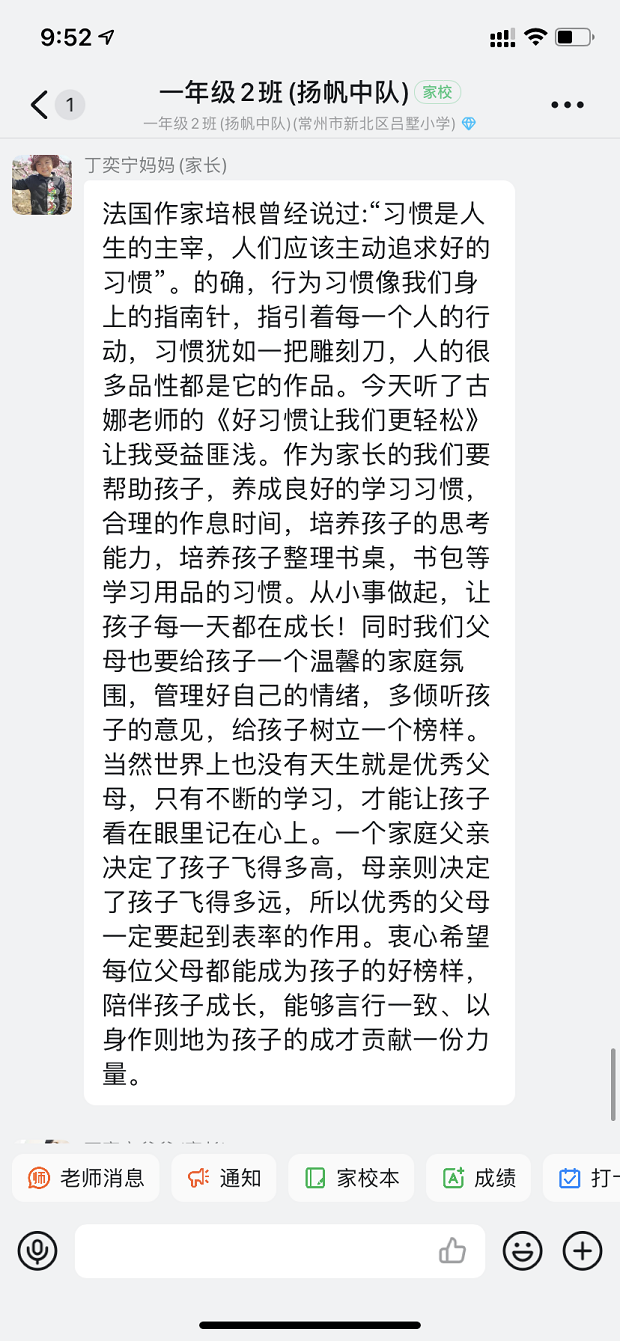The height and width of the screenshot is (1341, 620).
Task: Open 老师消息 shortcut
Action: tap(86, 1178)
